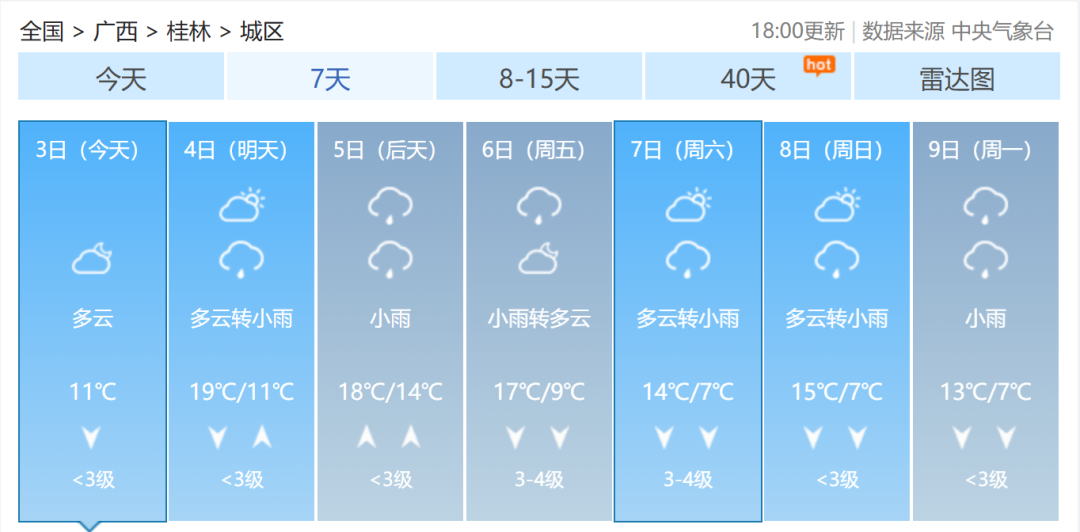Select the 3日（今天） forecast card
The image size is (1080, 532).
92,320
